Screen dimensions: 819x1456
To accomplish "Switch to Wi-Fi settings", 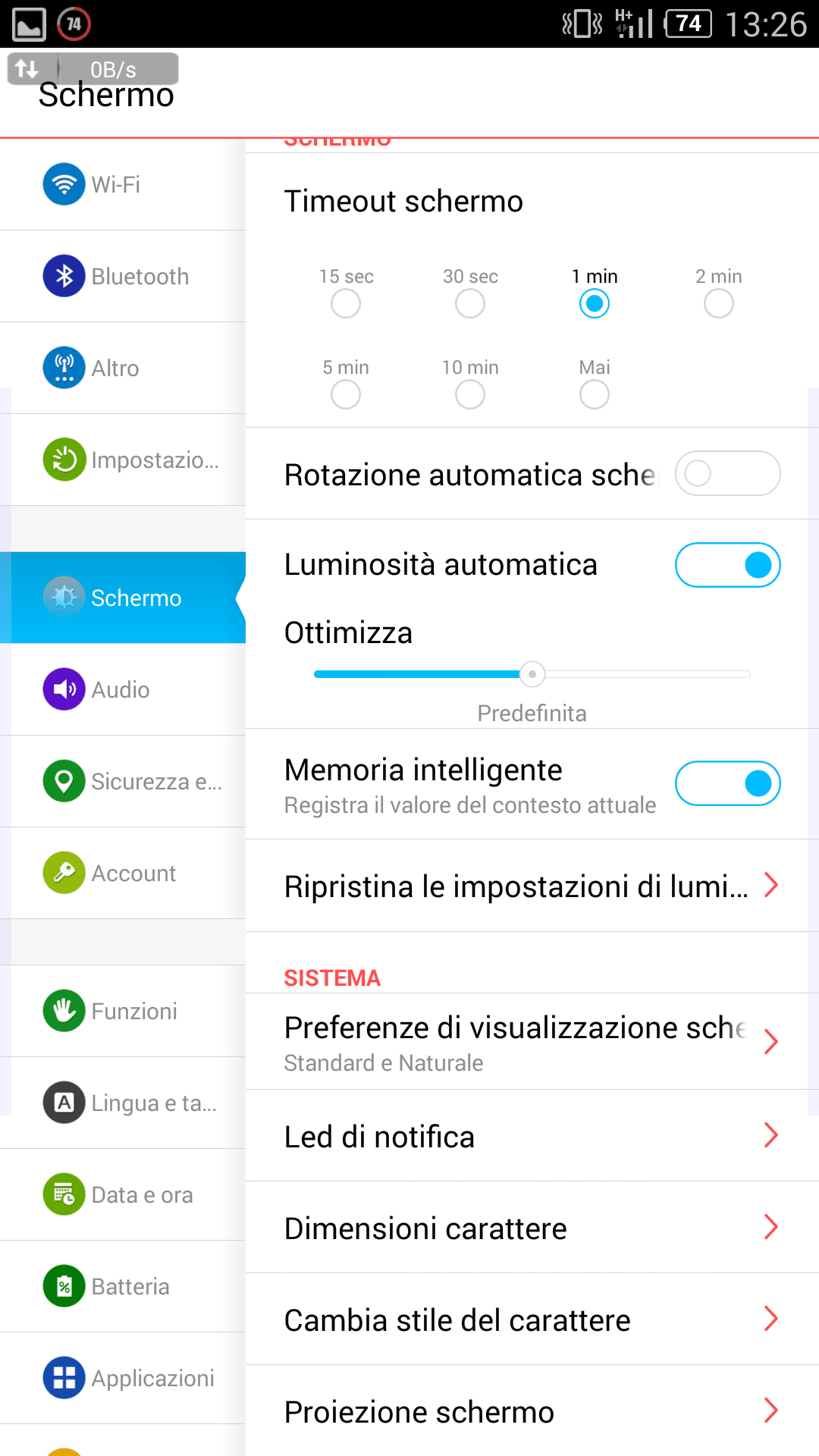I will pyautogui.click(x=123, y=184).
